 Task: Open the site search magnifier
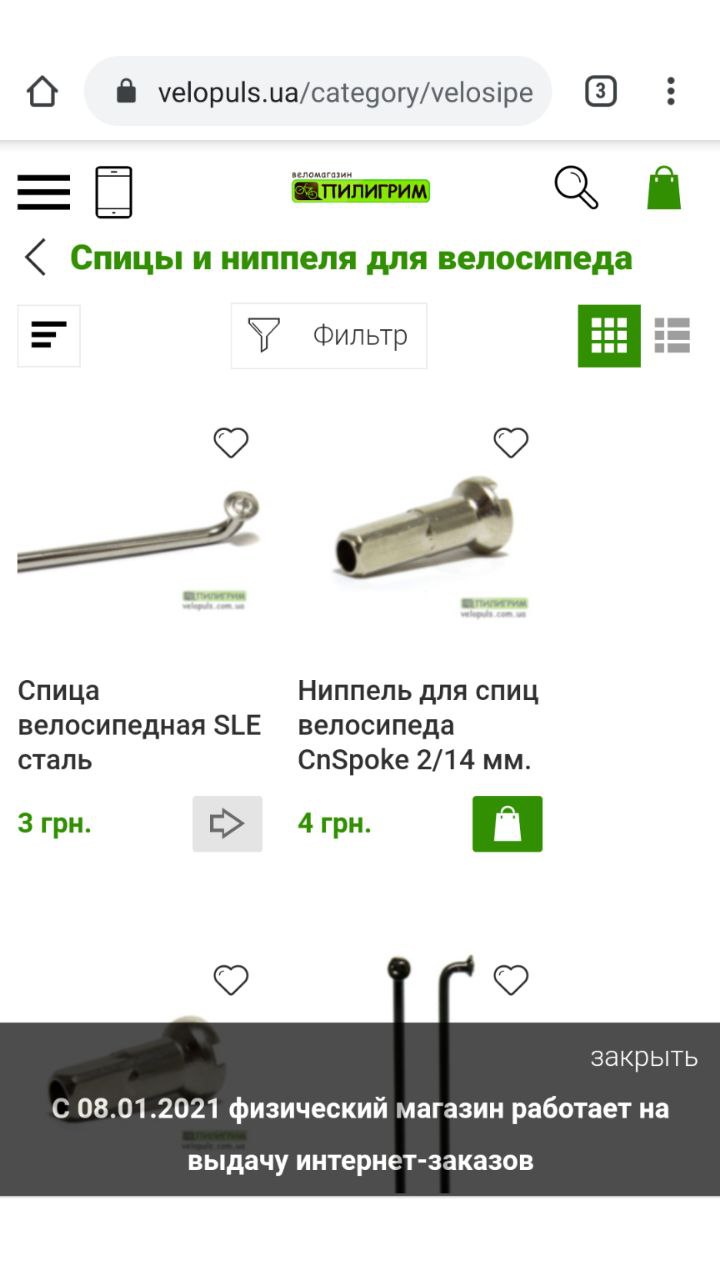click(576, 188)
